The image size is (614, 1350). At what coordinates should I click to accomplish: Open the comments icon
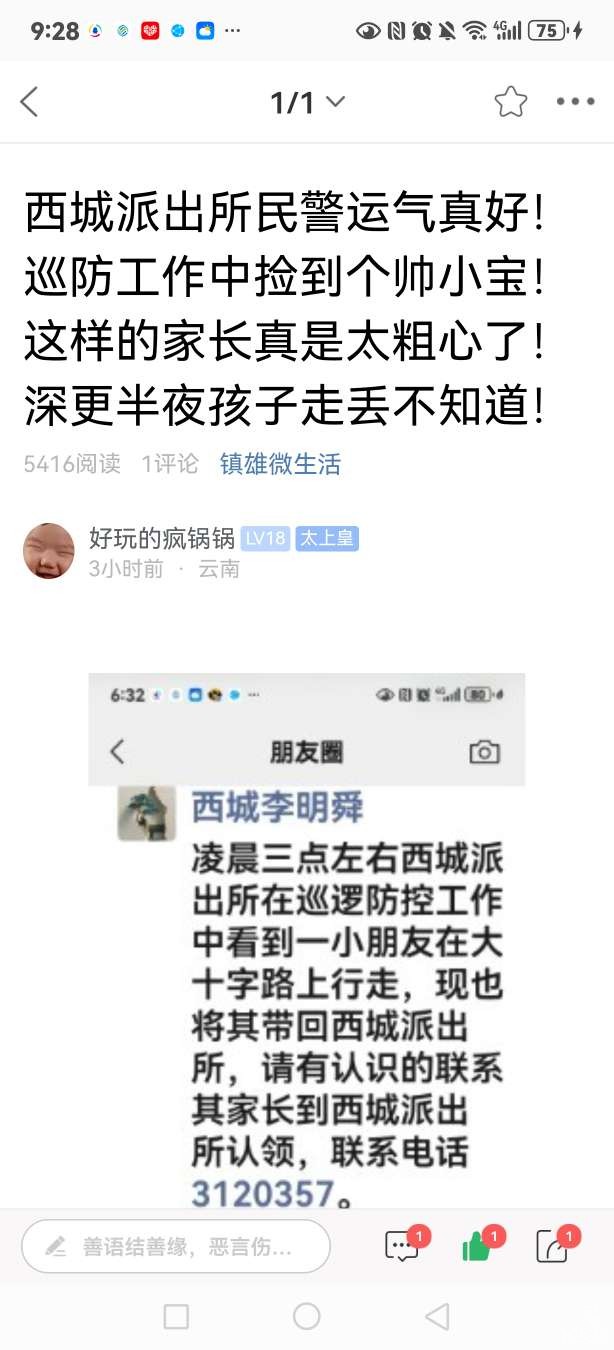pyautogui.click(x=402, y=1246)
